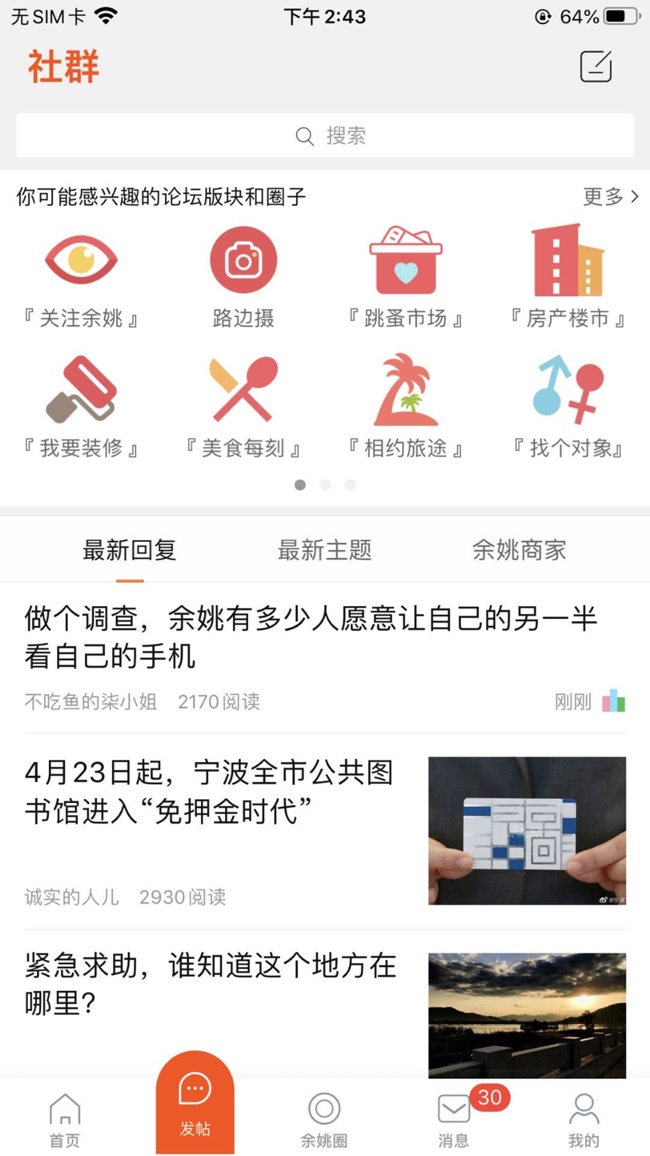This screenshot has width=650, height=1156.
Task: Open the 房产楼市 forum
Action: 567,275
